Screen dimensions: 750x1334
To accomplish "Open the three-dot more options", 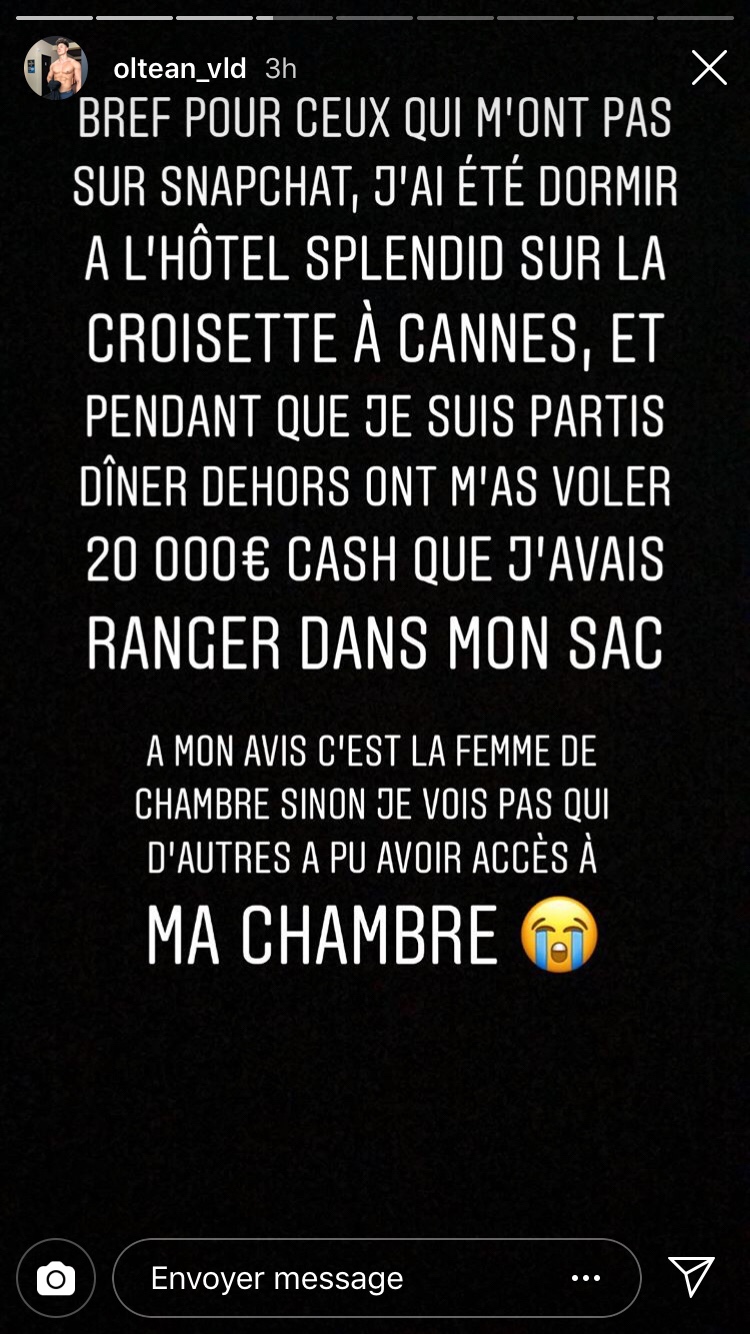I will (586, 1278).
